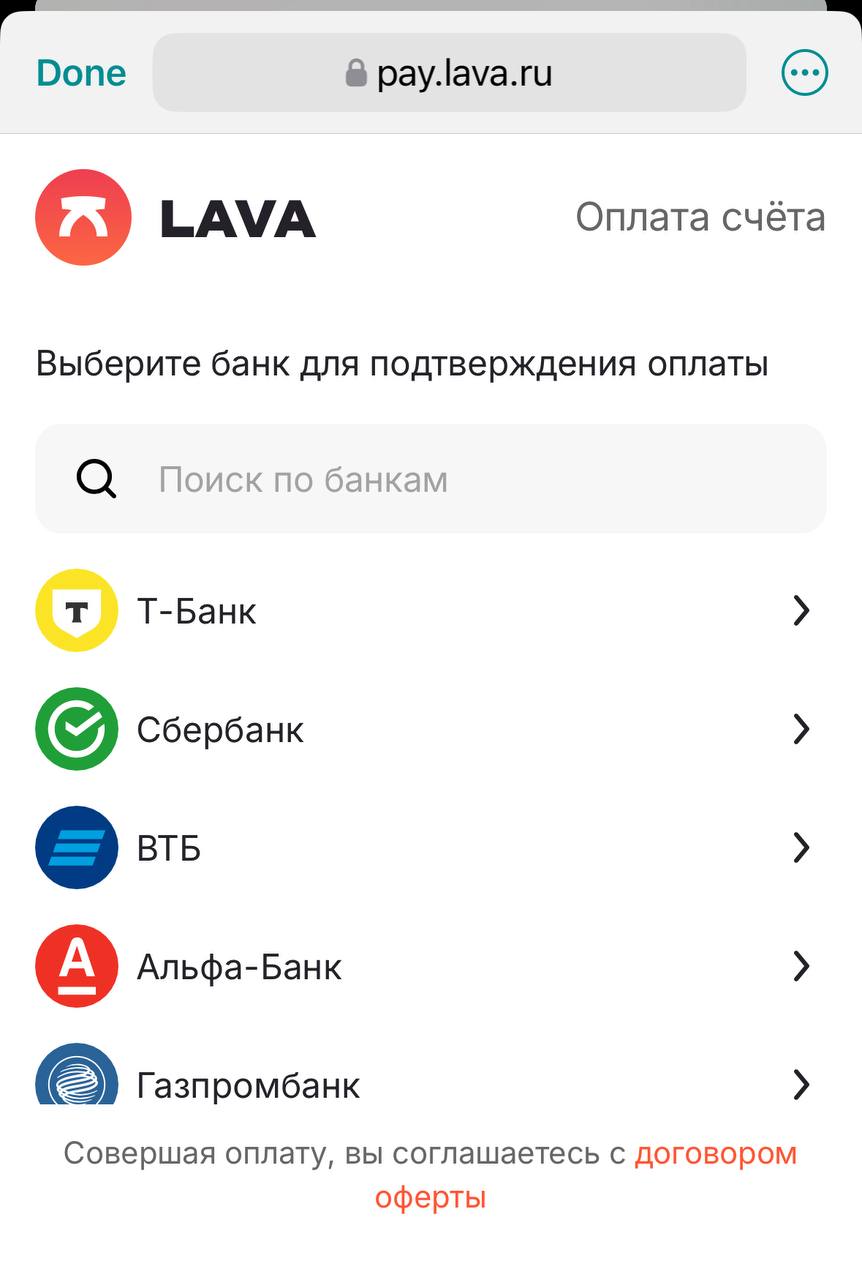Open the Альфа-Банк payment option
862x1280 pixels.
pyautogui.click(x=431, y=966)
